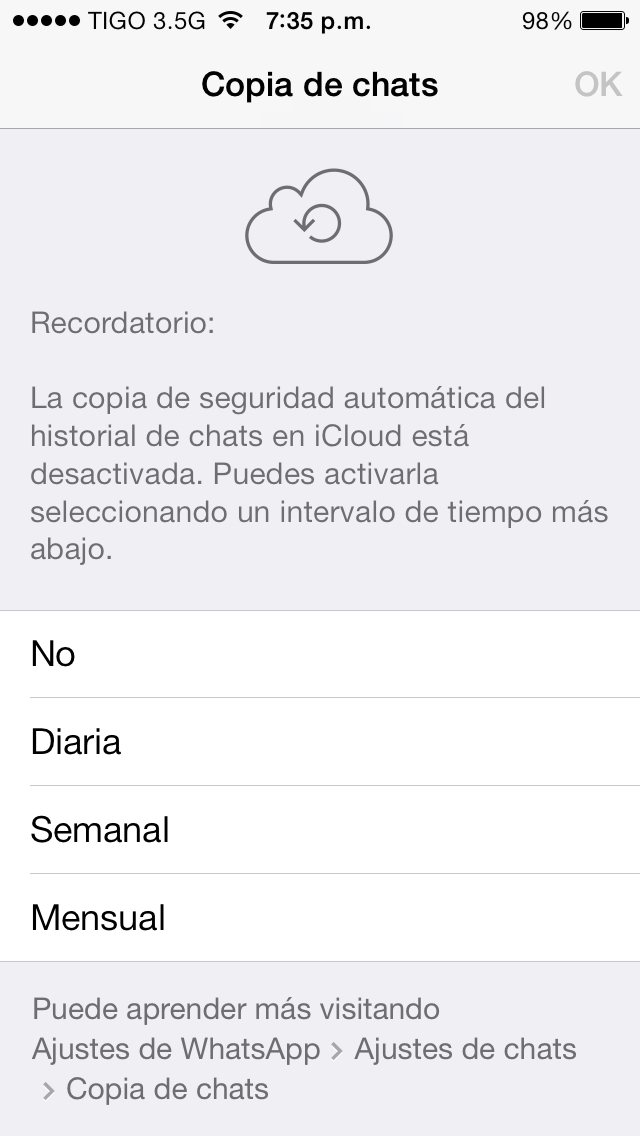Tap the OK button in the header
Image resolution: width=640 pixels, height=1136 pixels.
(x=598, y=85)
